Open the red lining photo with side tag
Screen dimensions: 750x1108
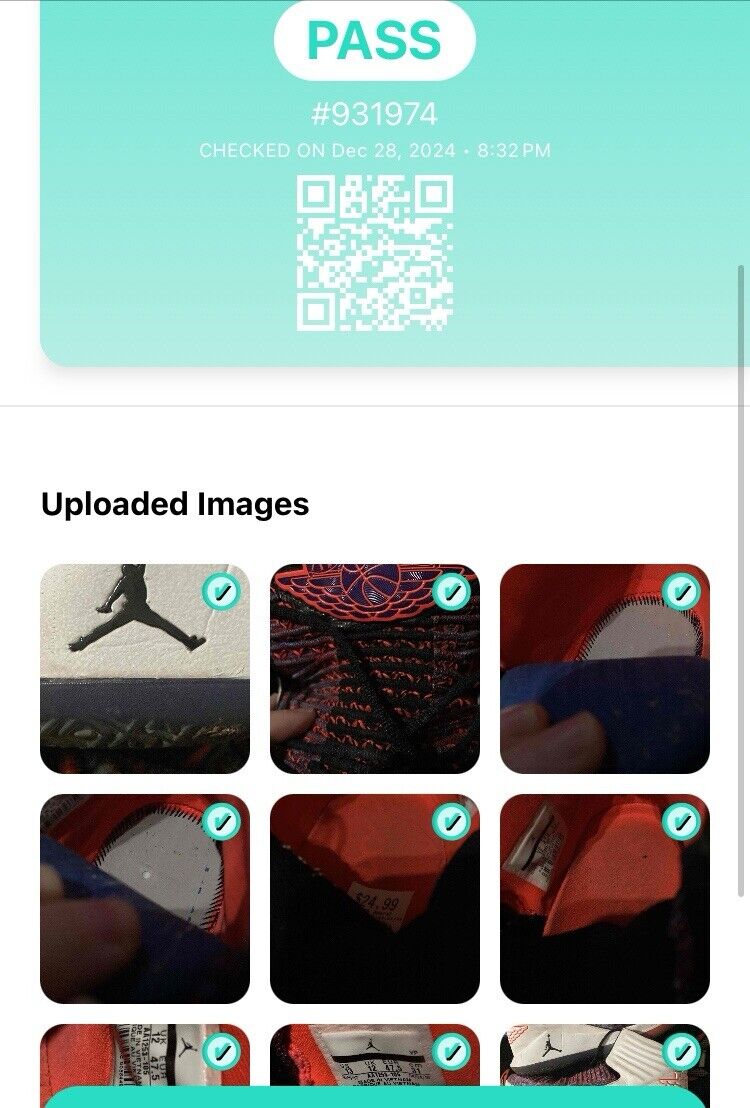pos(605,899)
